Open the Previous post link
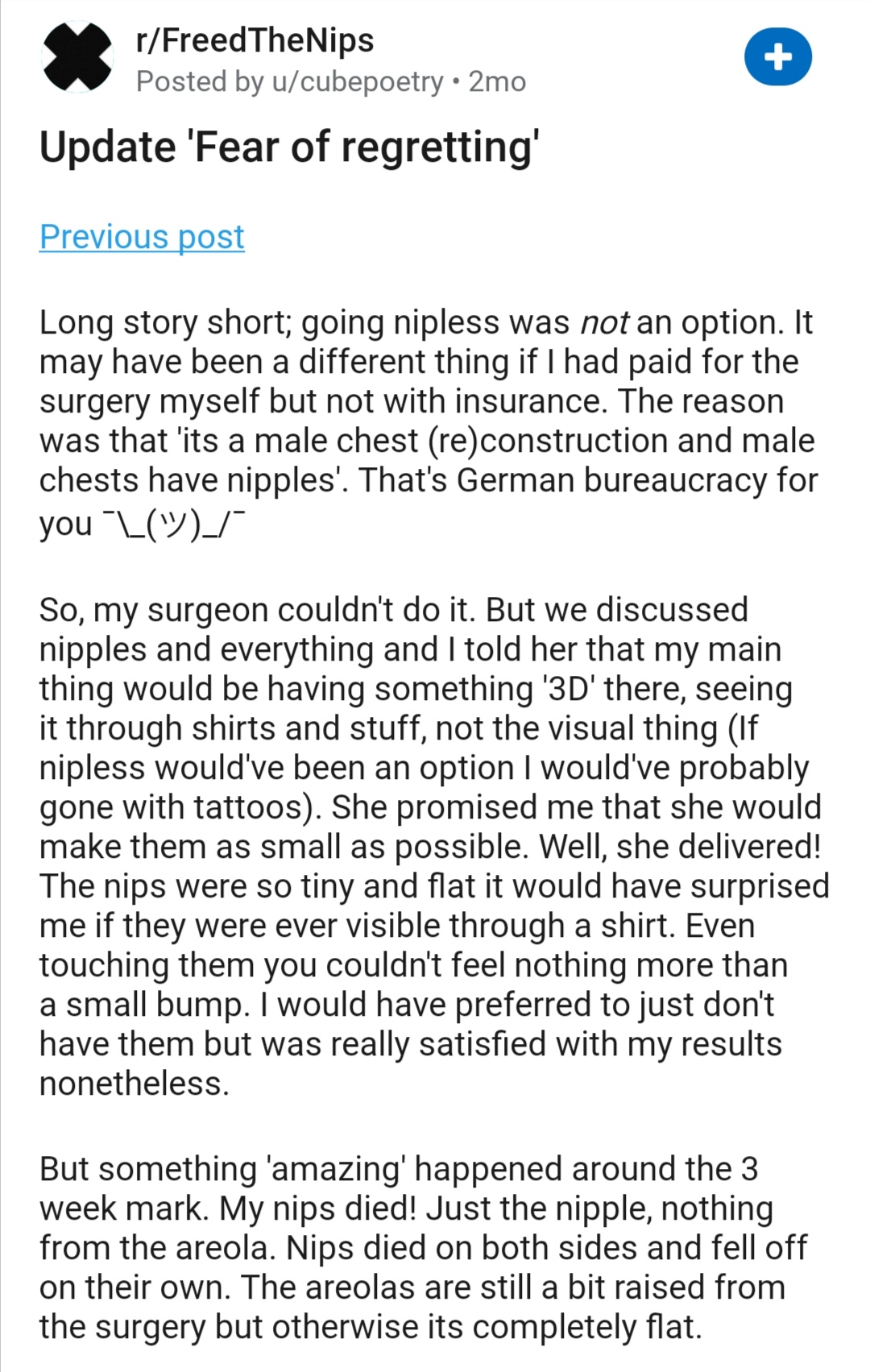This screenshot has height=1372, width=870. click(x=142, y=237)
